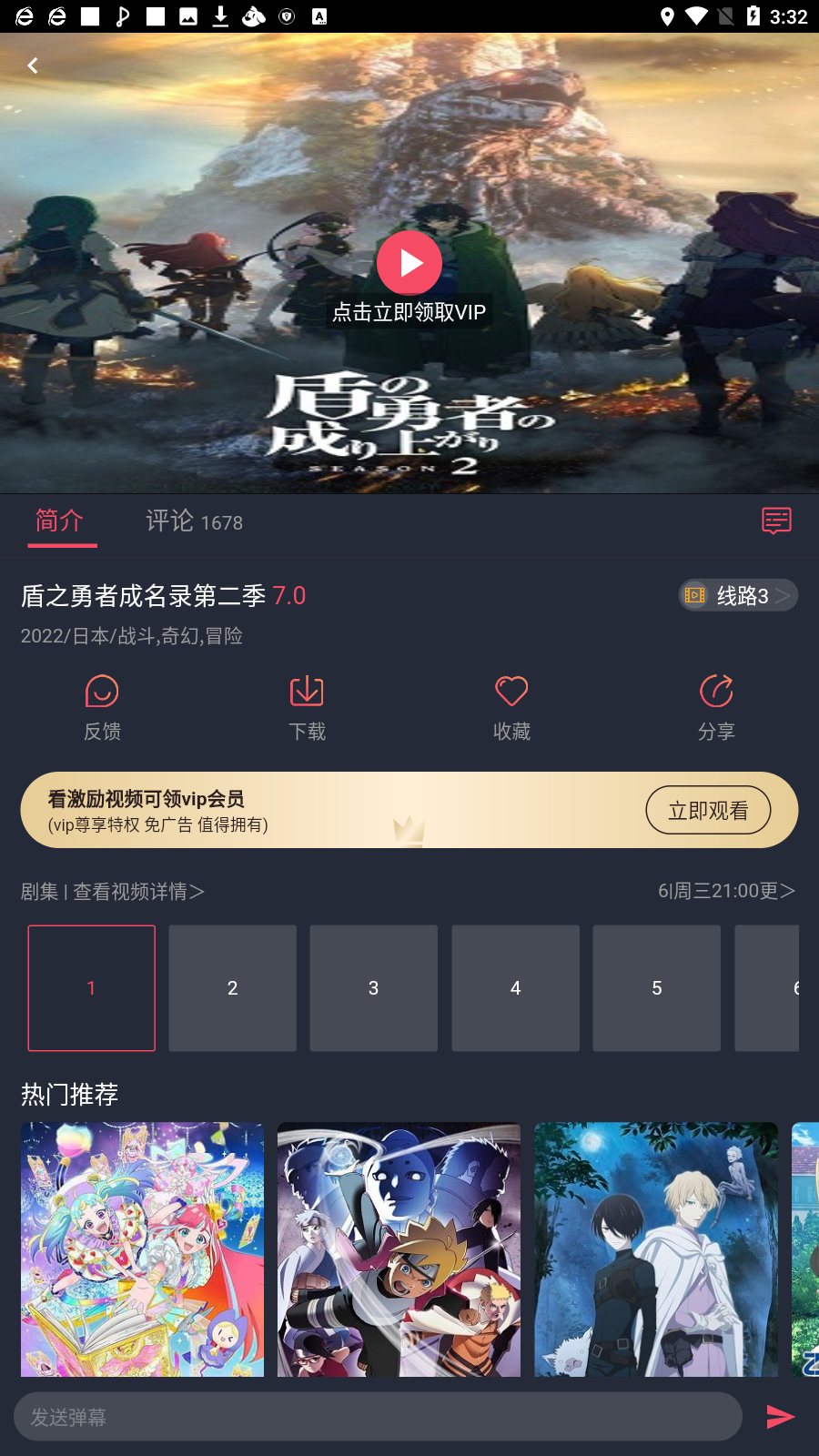Image resolution: width=819 pixels, height=1456 pixels.
Task: Select episode 2
Action: [x=232, y=988]
